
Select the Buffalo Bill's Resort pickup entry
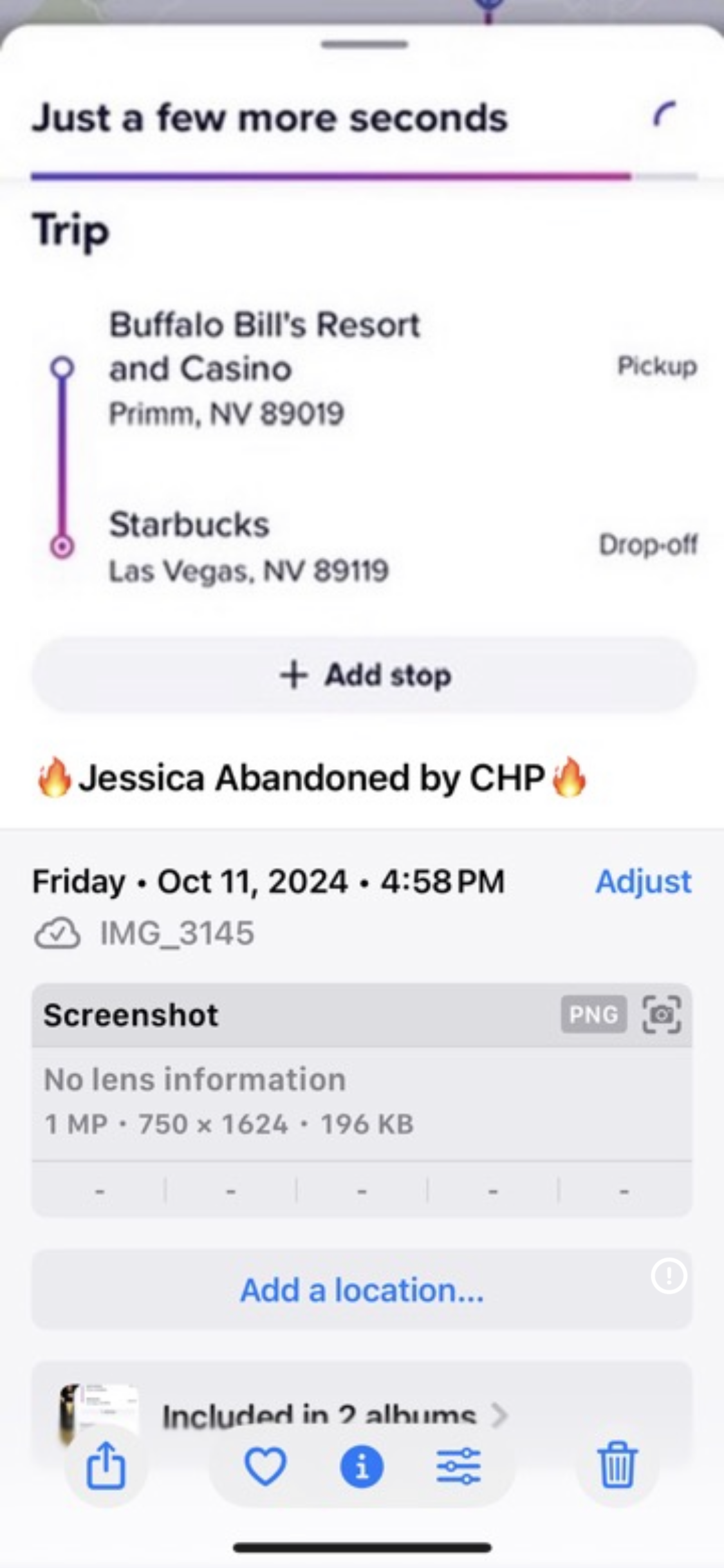tap(265, 368)
